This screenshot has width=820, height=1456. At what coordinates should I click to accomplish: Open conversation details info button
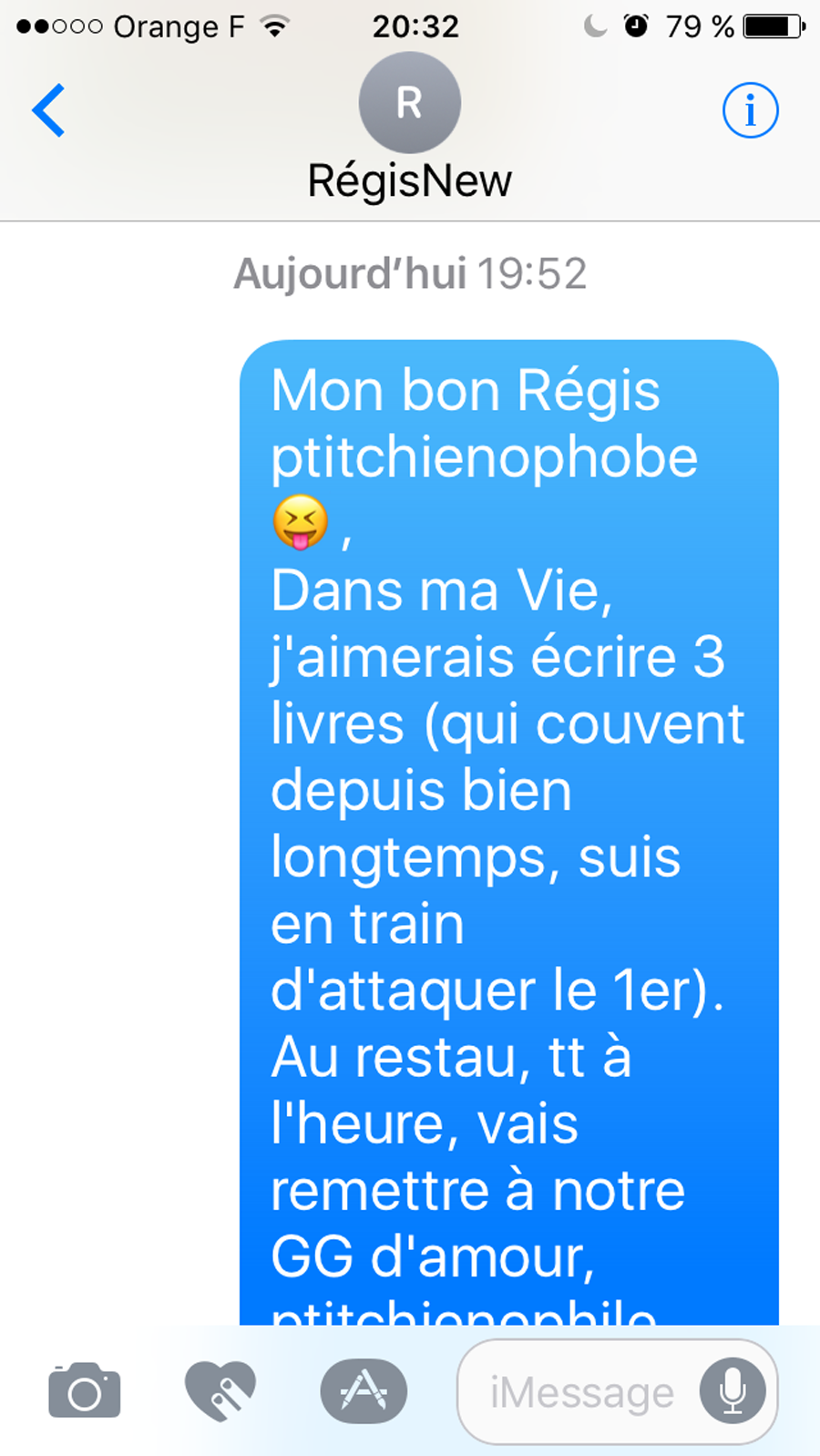click(750, 110)
